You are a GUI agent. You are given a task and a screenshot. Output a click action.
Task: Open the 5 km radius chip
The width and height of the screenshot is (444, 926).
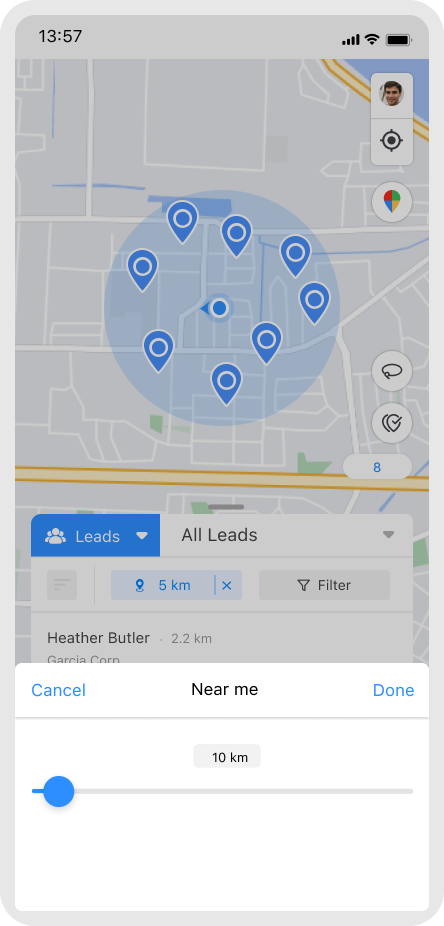click(164, 585)
